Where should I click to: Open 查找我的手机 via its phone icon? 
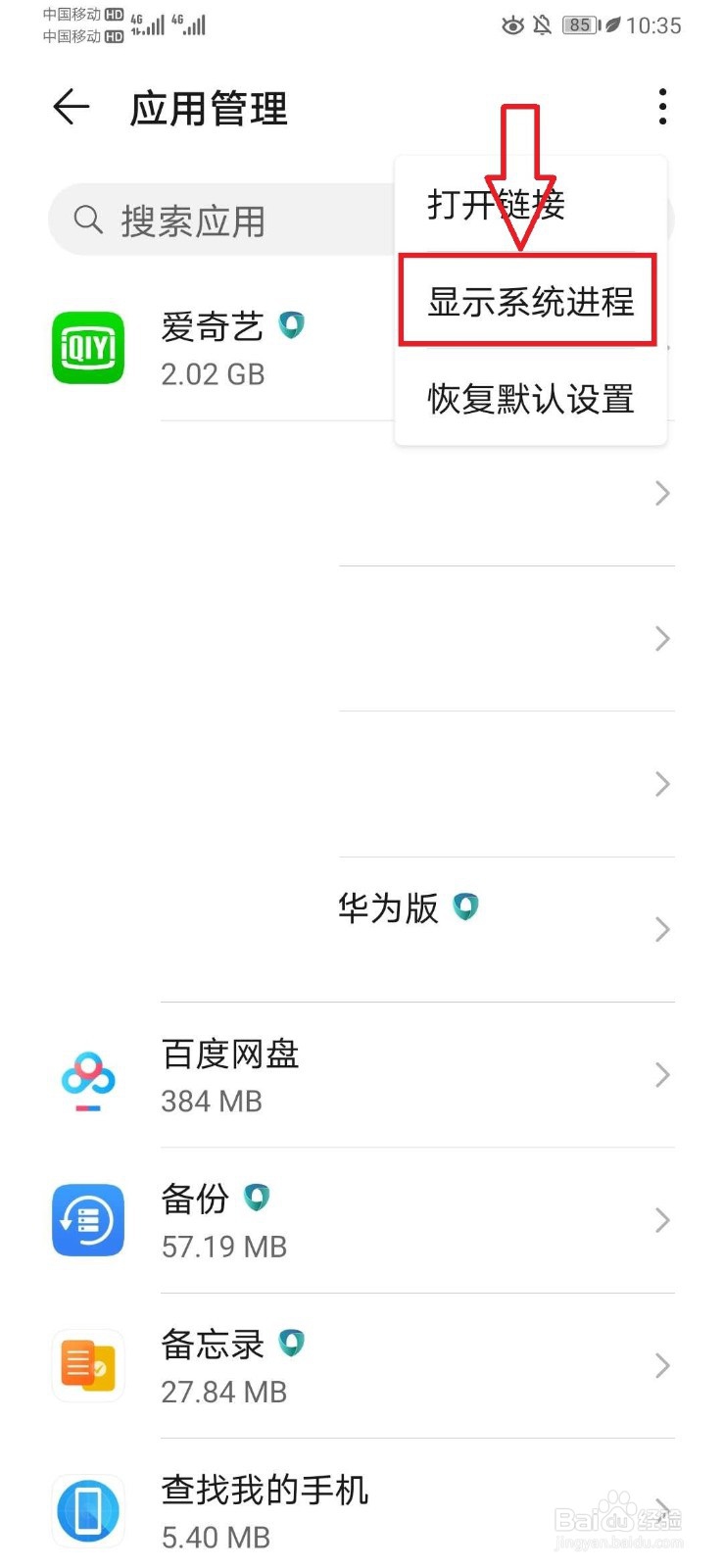87,1509
